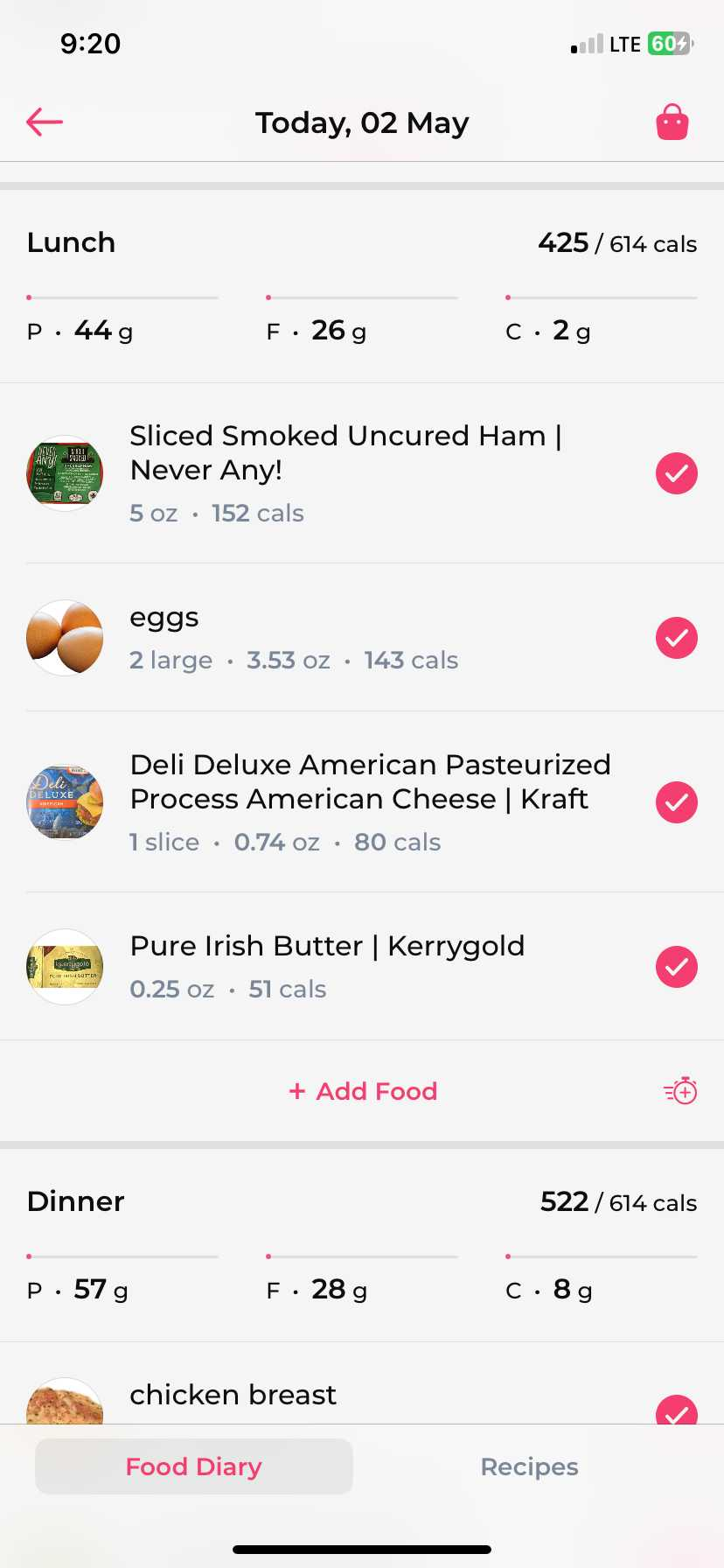Uncheck the Kraft American Cheese checkmark

677,802
